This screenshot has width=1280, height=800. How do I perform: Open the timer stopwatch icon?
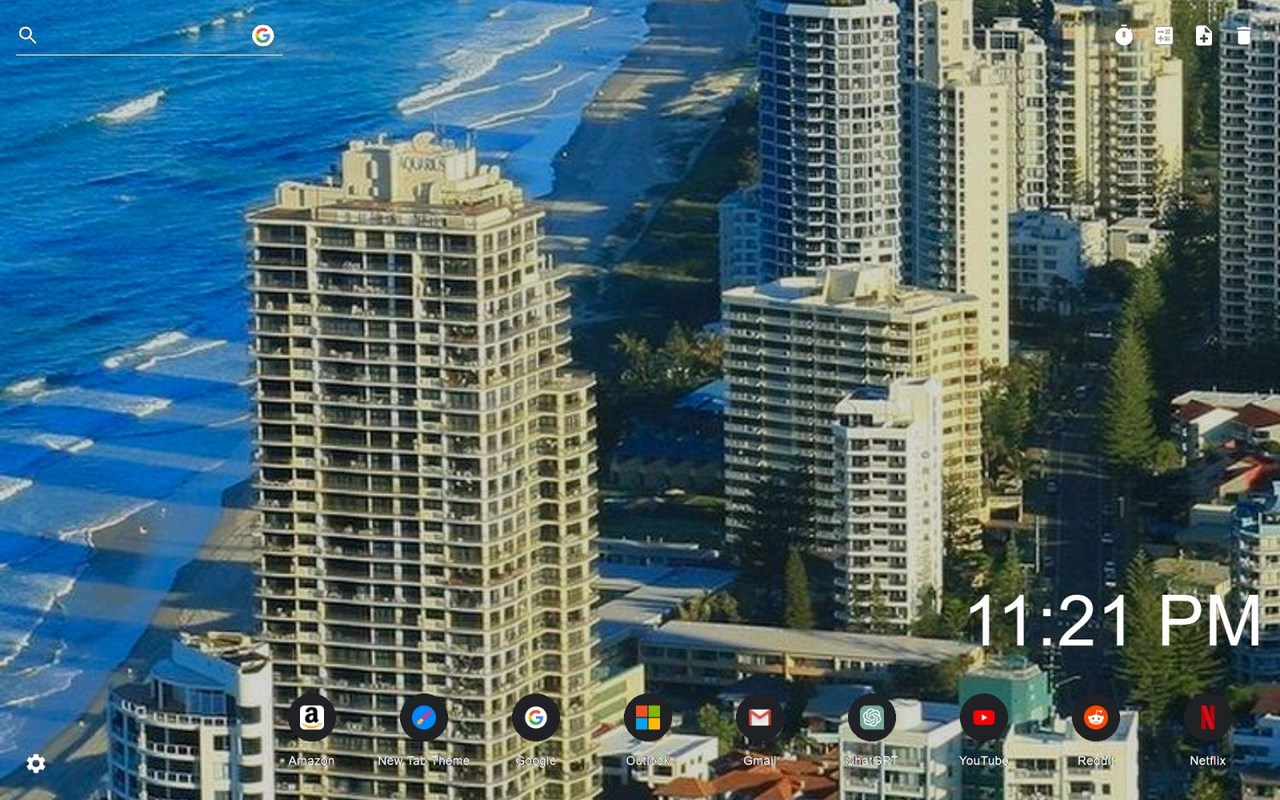[1124, 36]
